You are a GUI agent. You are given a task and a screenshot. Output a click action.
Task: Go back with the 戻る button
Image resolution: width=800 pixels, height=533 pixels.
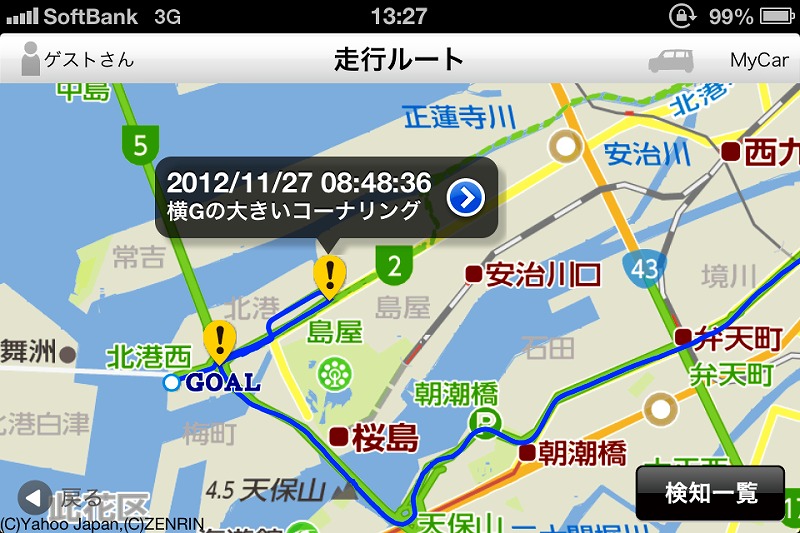(60, 497)
